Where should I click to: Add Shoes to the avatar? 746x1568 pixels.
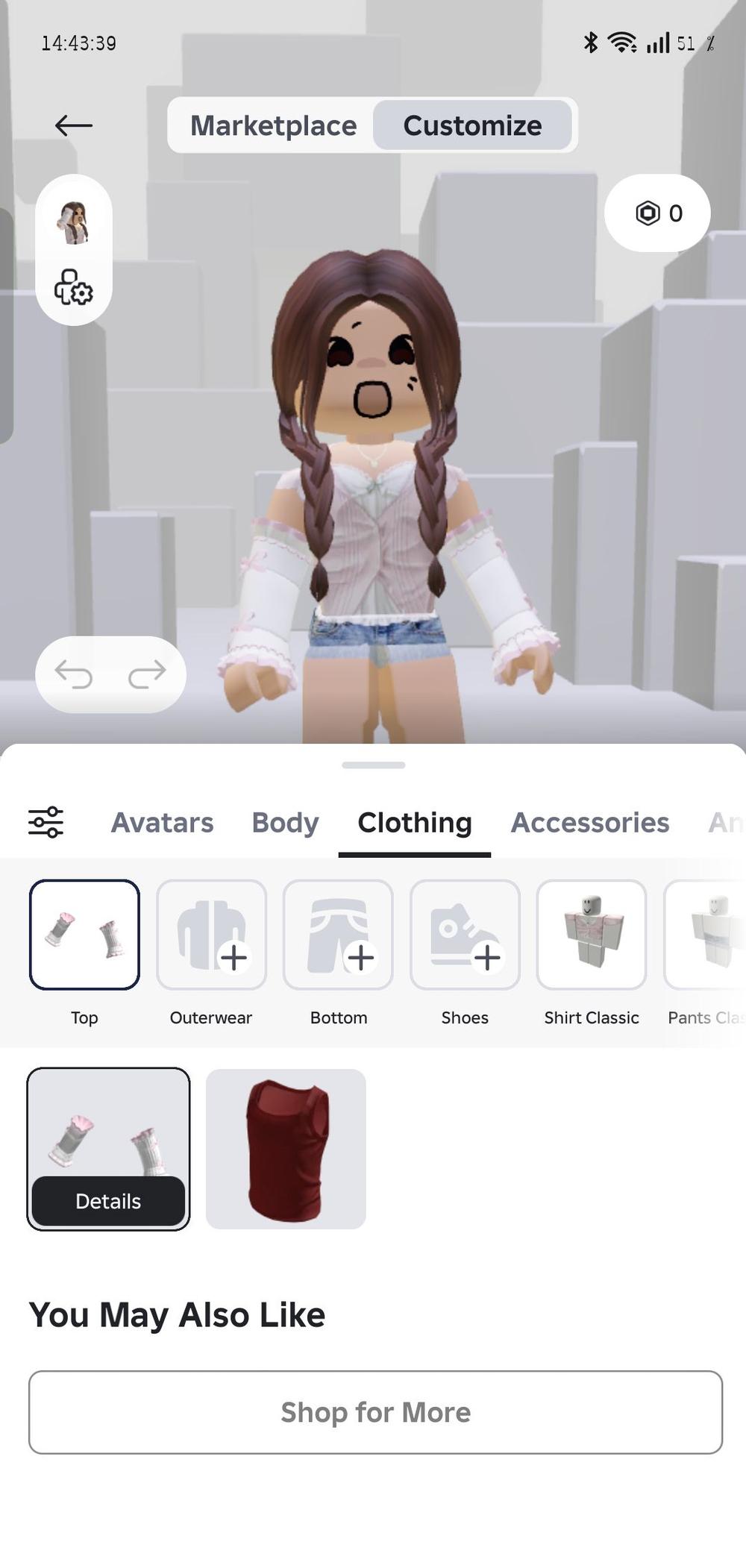[x=465, y=935]
